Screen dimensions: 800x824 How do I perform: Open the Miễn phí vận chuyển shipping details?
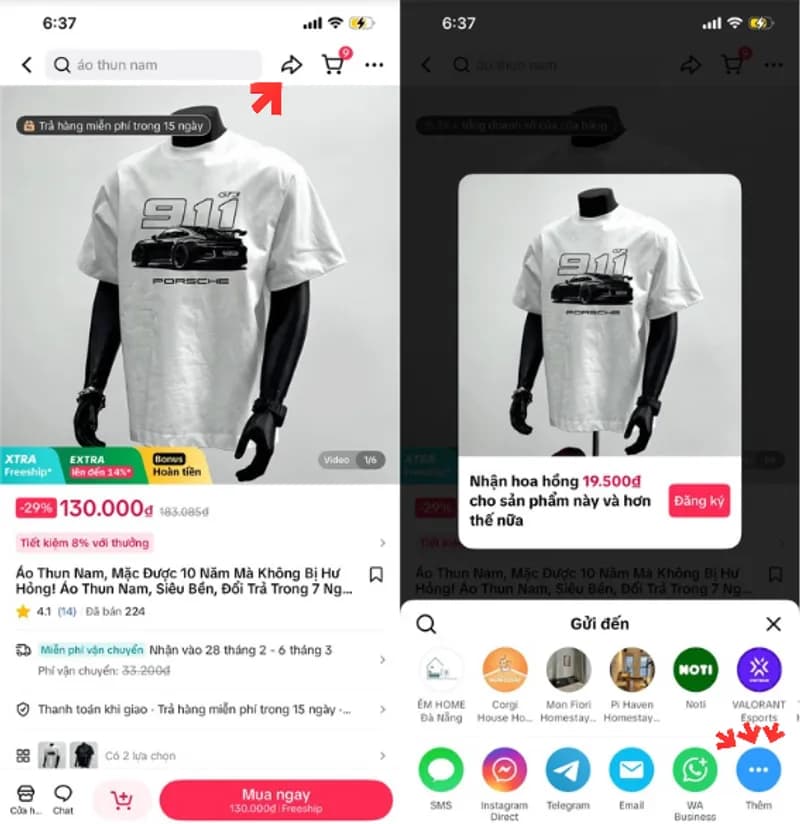pos(200,659)
